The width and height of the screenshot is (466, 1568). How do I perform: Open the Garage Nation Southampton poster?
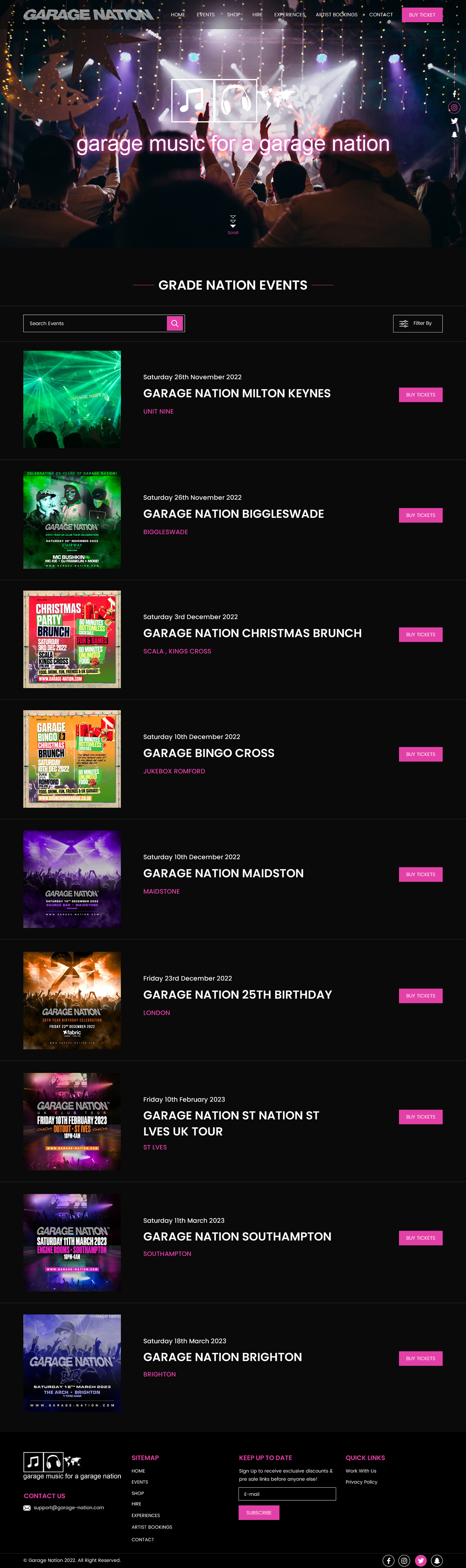[x=72, y=1242]
